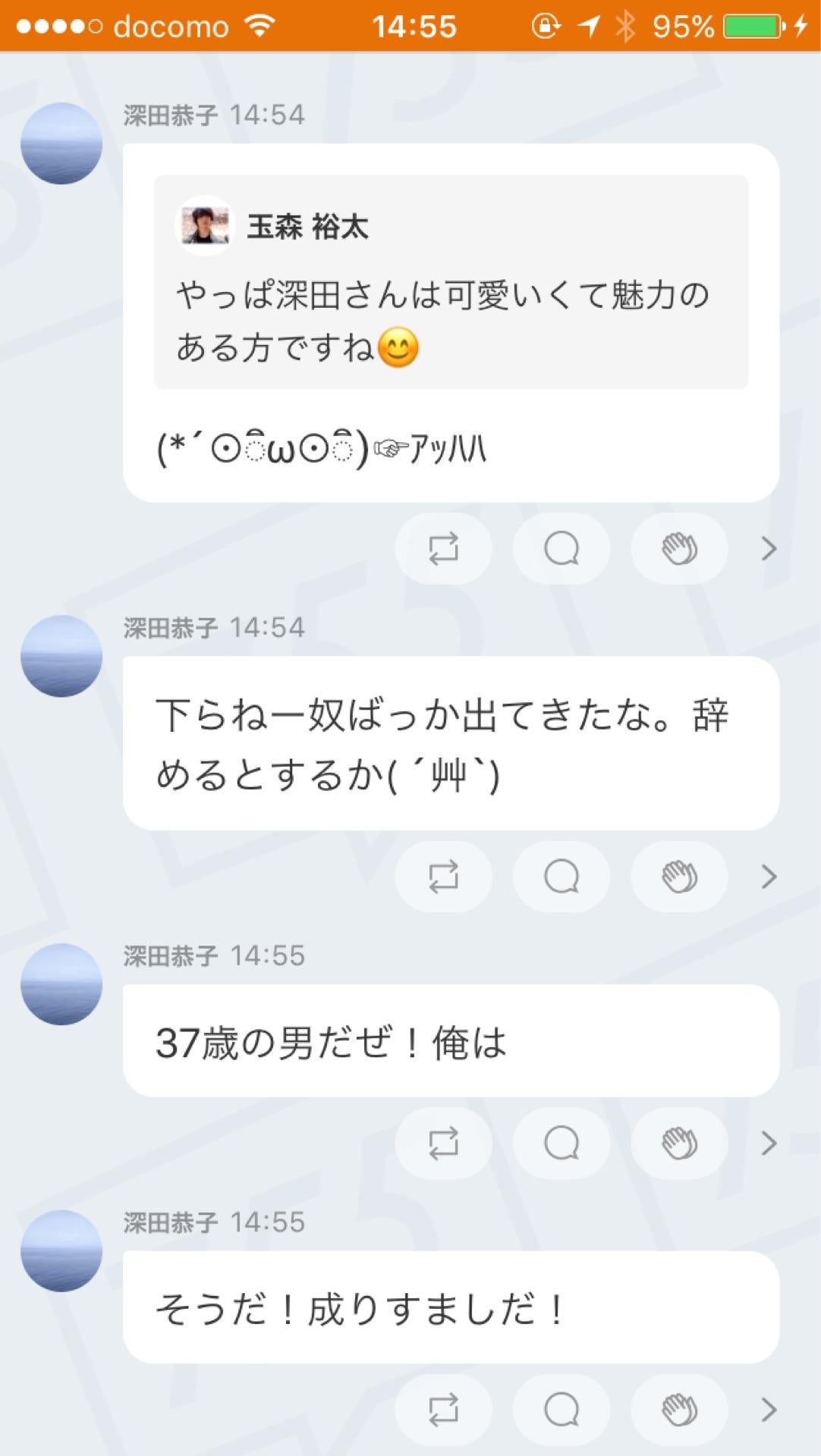Repost the 下らねー奴 message
Image resolution: width=821 pixels, height=1456 pixels.
pos(443,876)
